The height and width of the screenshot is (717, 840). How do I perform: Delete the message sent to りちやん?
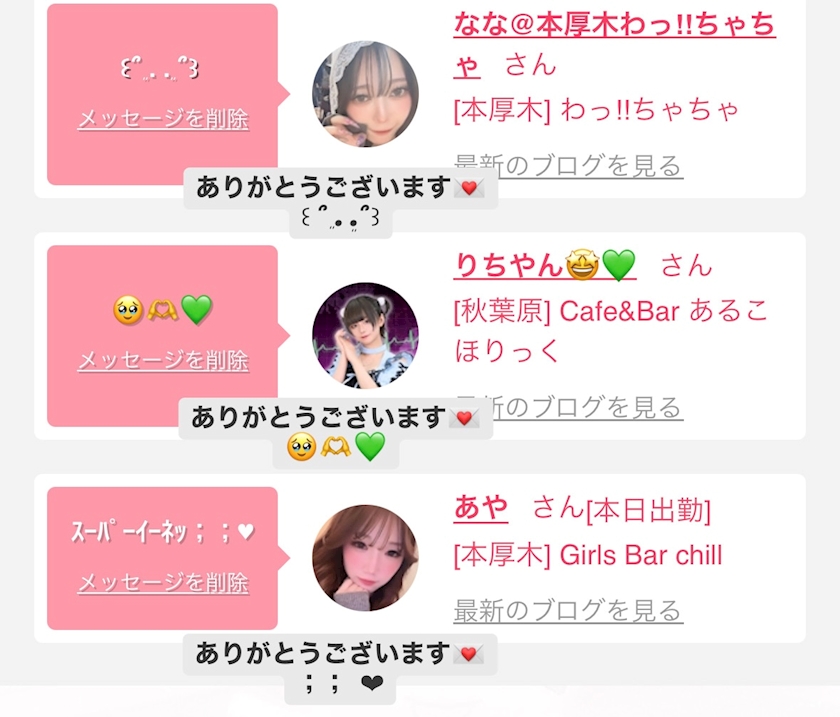tap(162, 360)
